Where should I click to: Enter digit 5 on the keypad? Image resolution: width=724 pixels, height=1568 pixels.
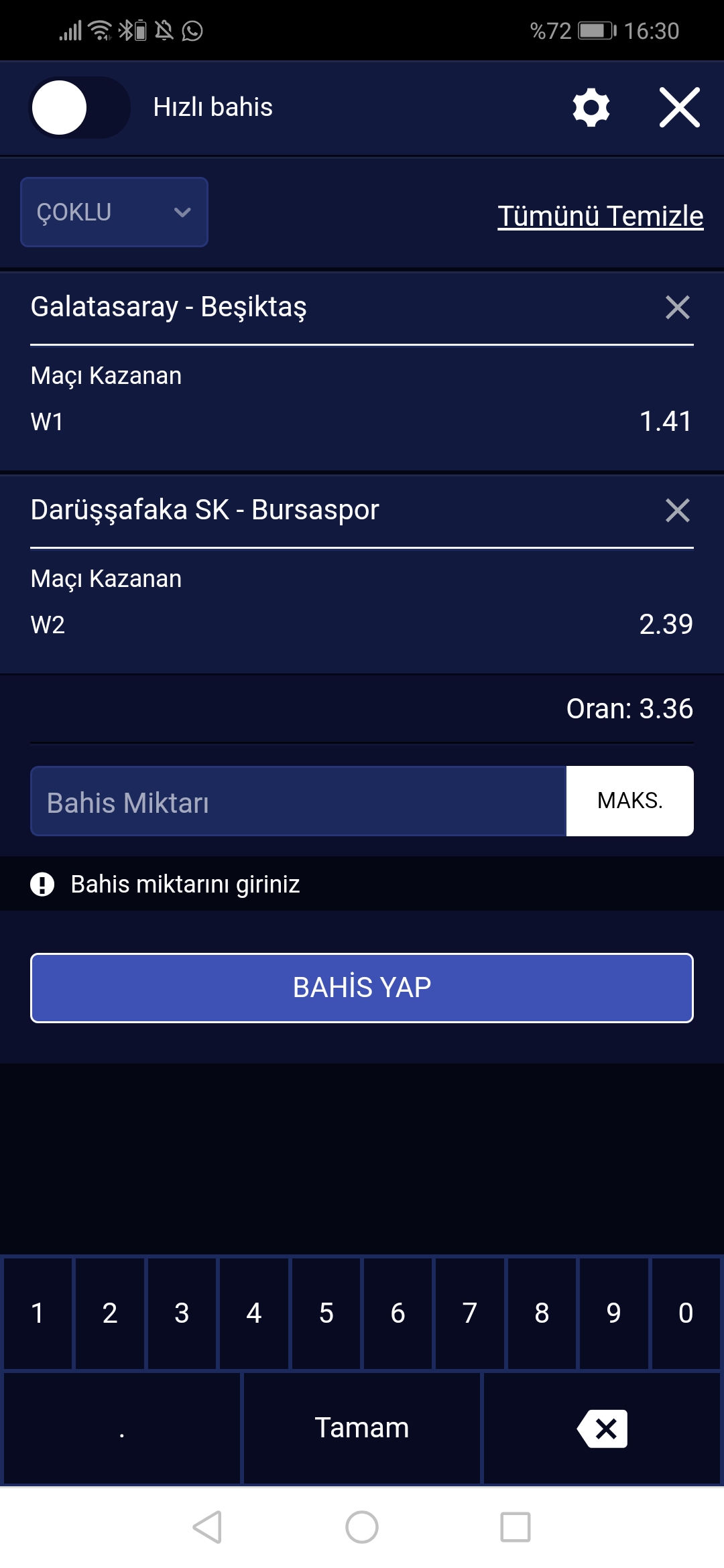click(x=326, y=1313)
